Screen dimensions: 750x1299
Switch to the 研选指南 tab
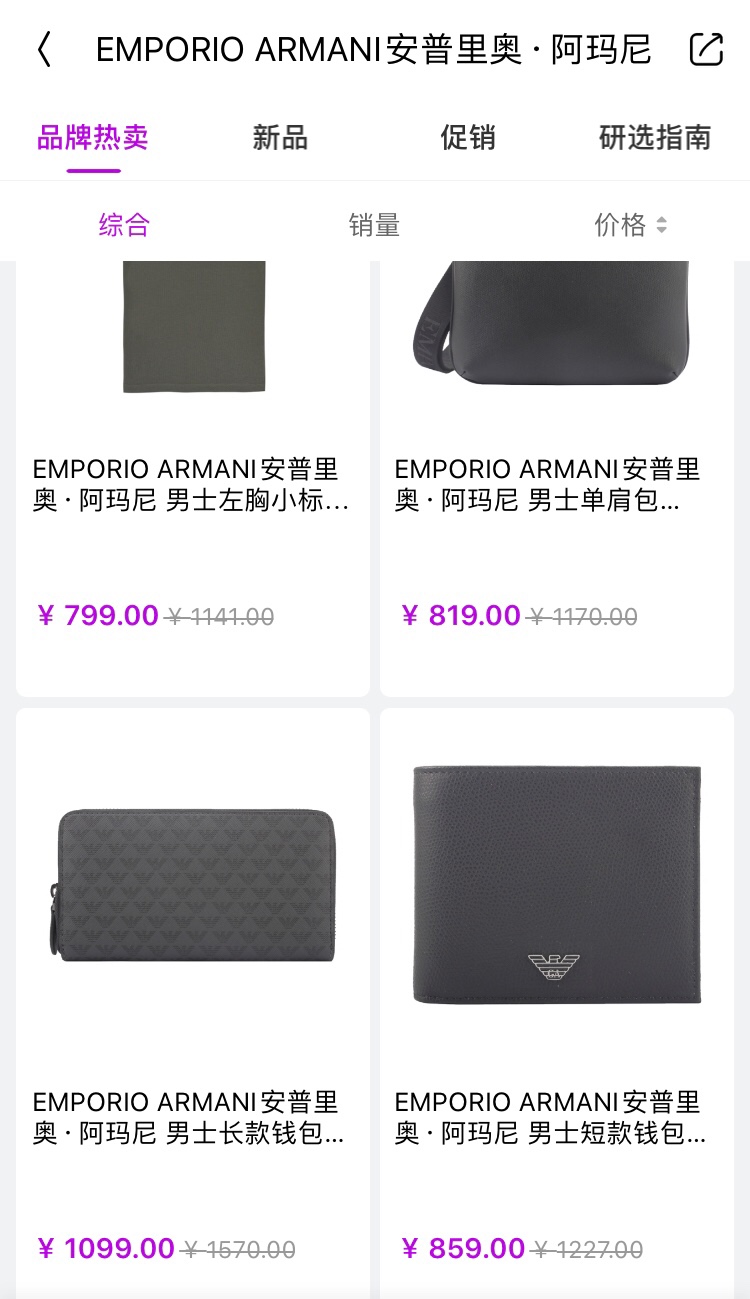click(x=654, y=138)
